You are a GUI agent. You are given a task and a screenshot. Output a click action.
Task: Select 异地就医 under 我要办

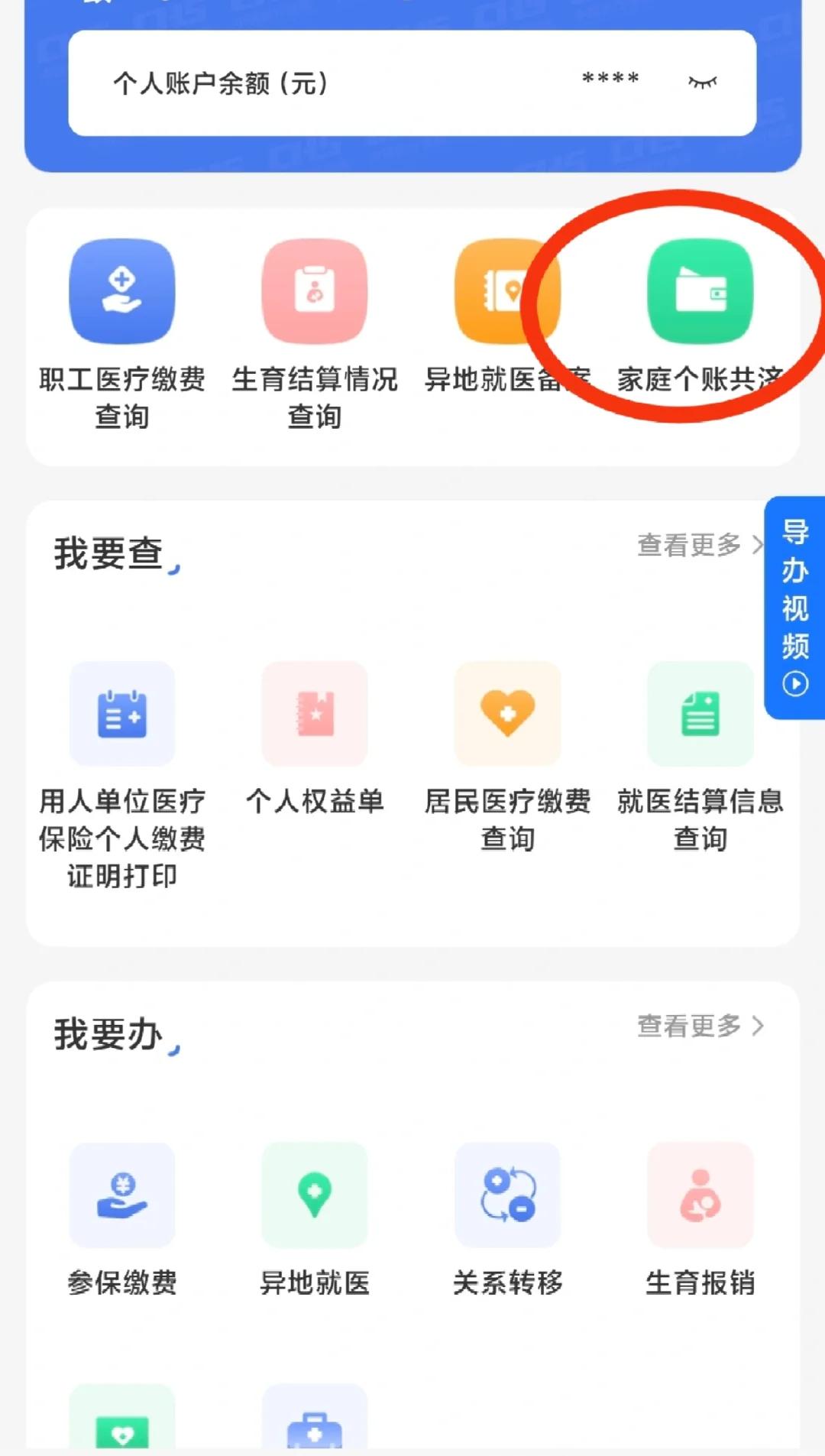(315, 1195)
